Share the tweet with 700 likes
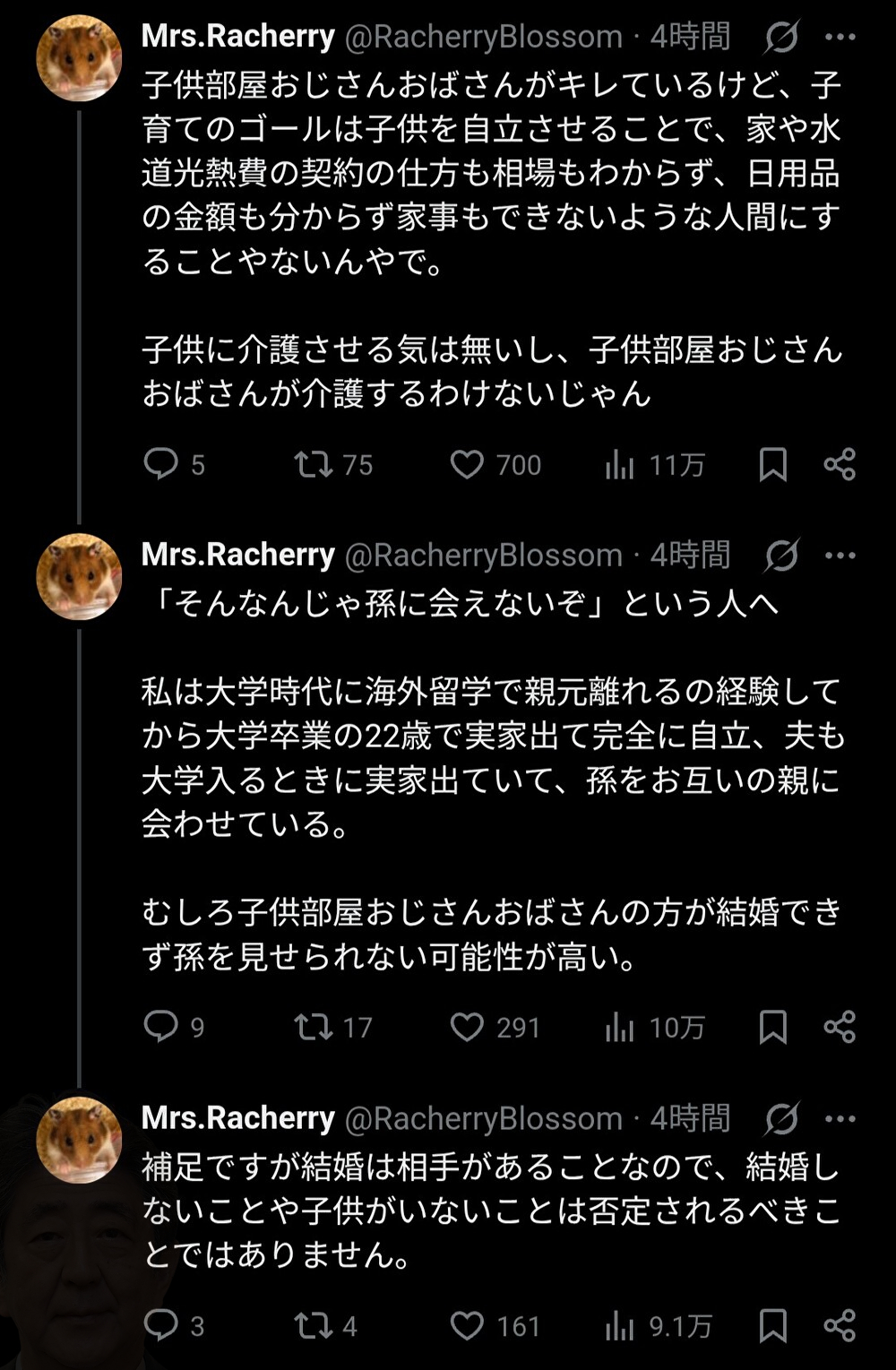 [x=840, y=464]
